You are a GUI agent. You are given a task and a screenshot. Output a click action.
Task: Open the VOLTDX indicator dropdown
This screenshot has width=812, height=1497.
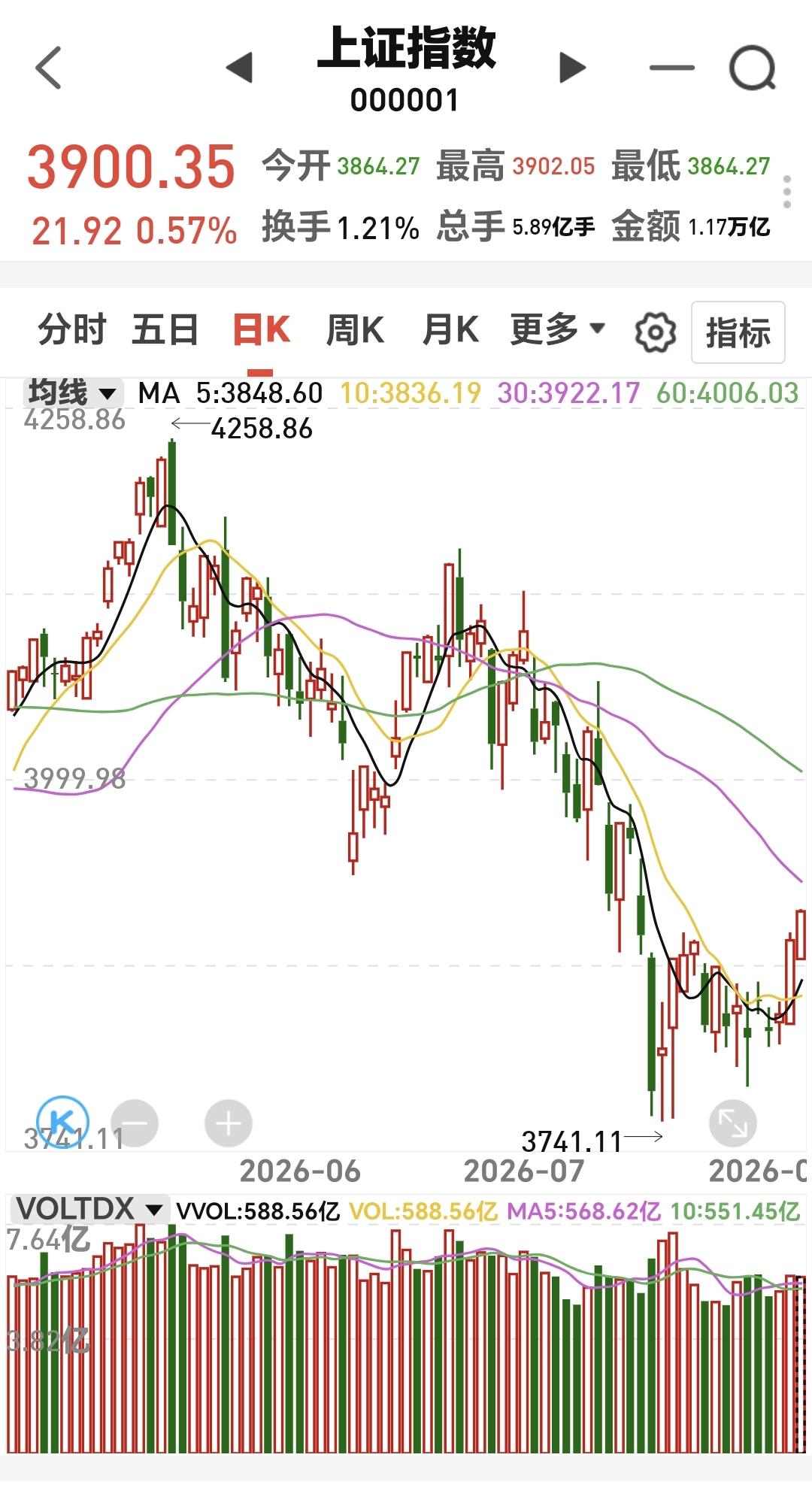coord(88,1210)
